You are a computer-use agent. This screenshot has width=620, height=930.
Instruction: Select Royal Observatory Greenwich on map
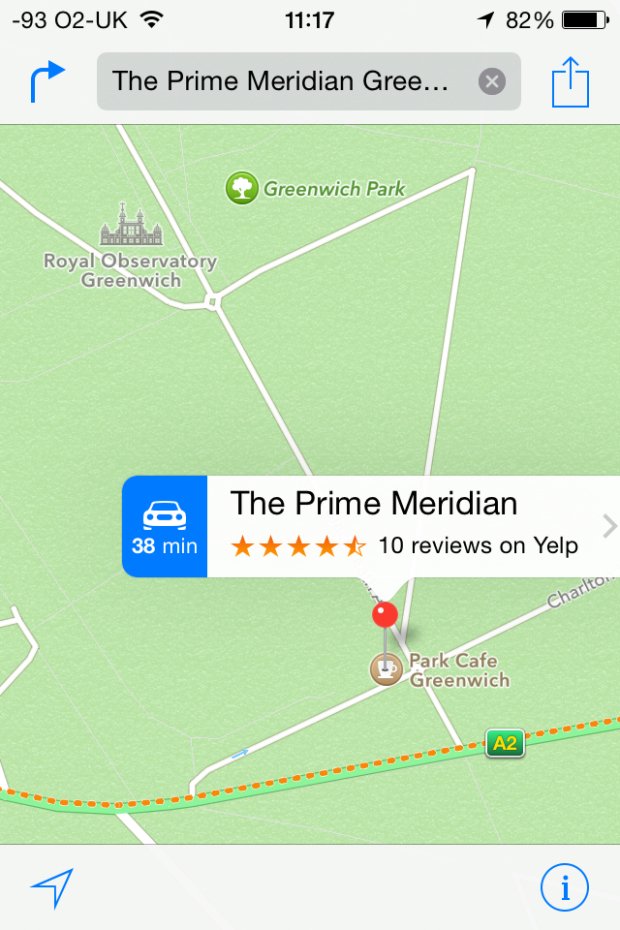tap(131, 230)
